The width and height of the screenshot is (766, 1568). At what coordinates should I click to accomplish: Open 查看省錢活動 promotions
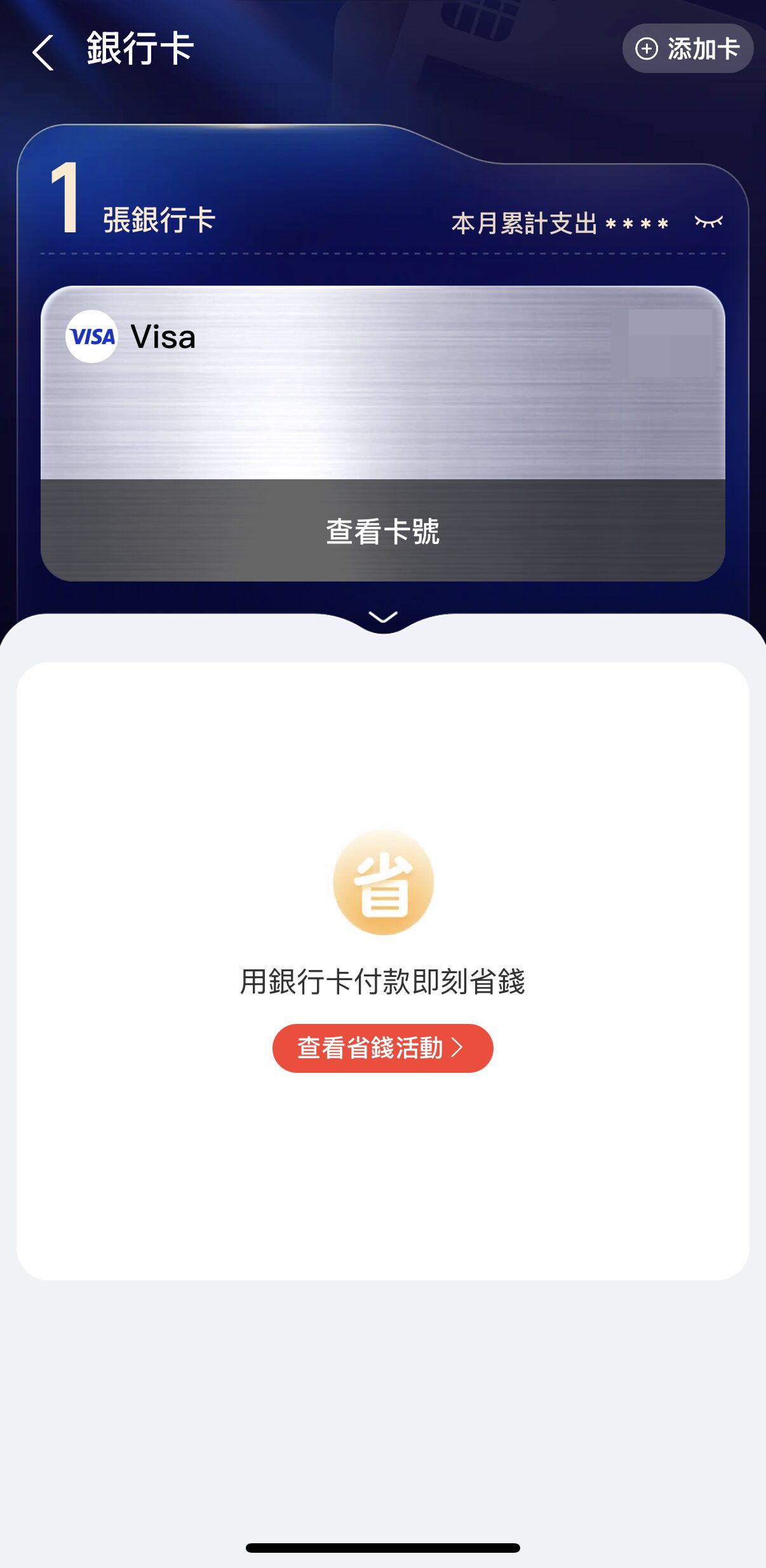pyautogui.click(x=382, y=1047)
